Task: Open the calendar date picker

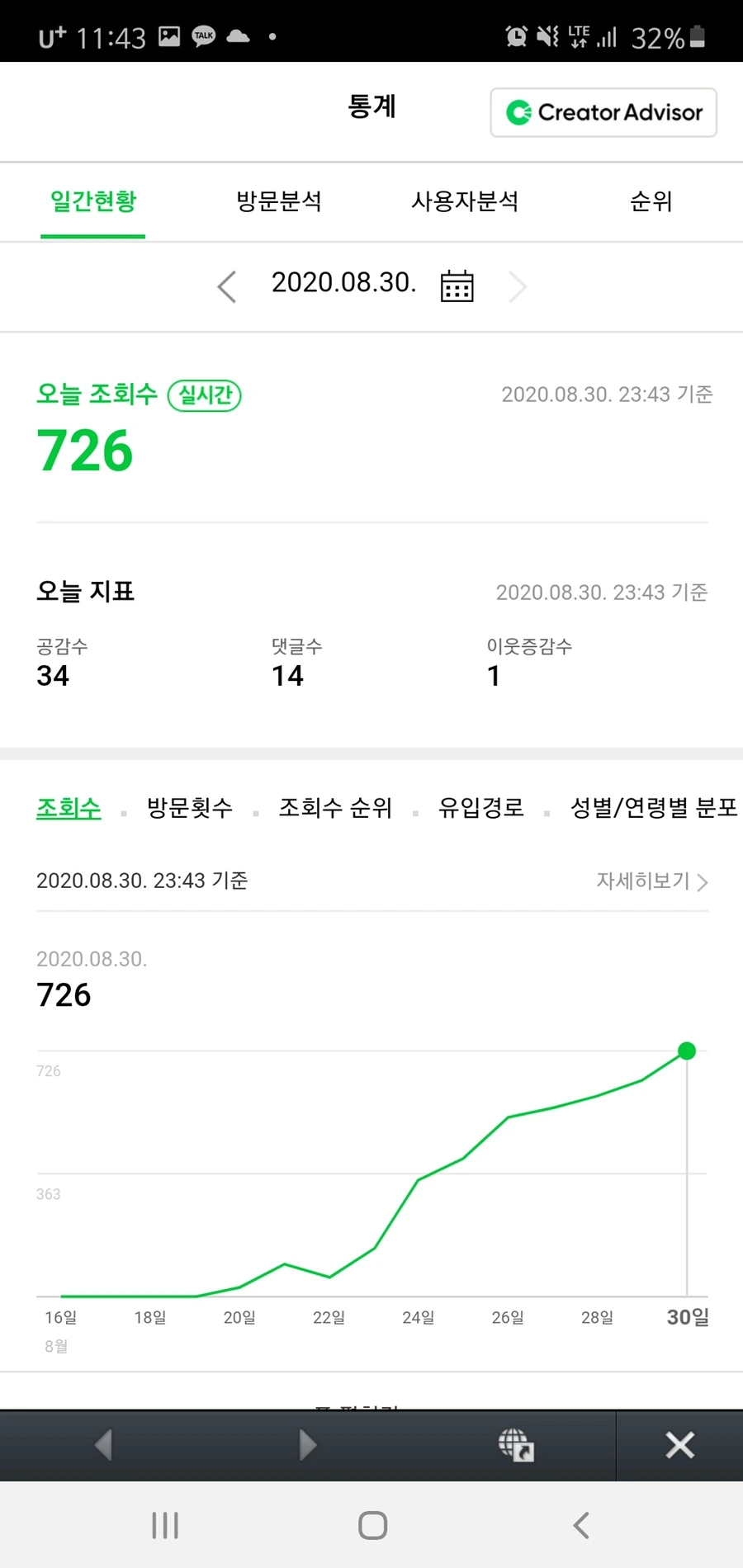Action: pos(457,286)
